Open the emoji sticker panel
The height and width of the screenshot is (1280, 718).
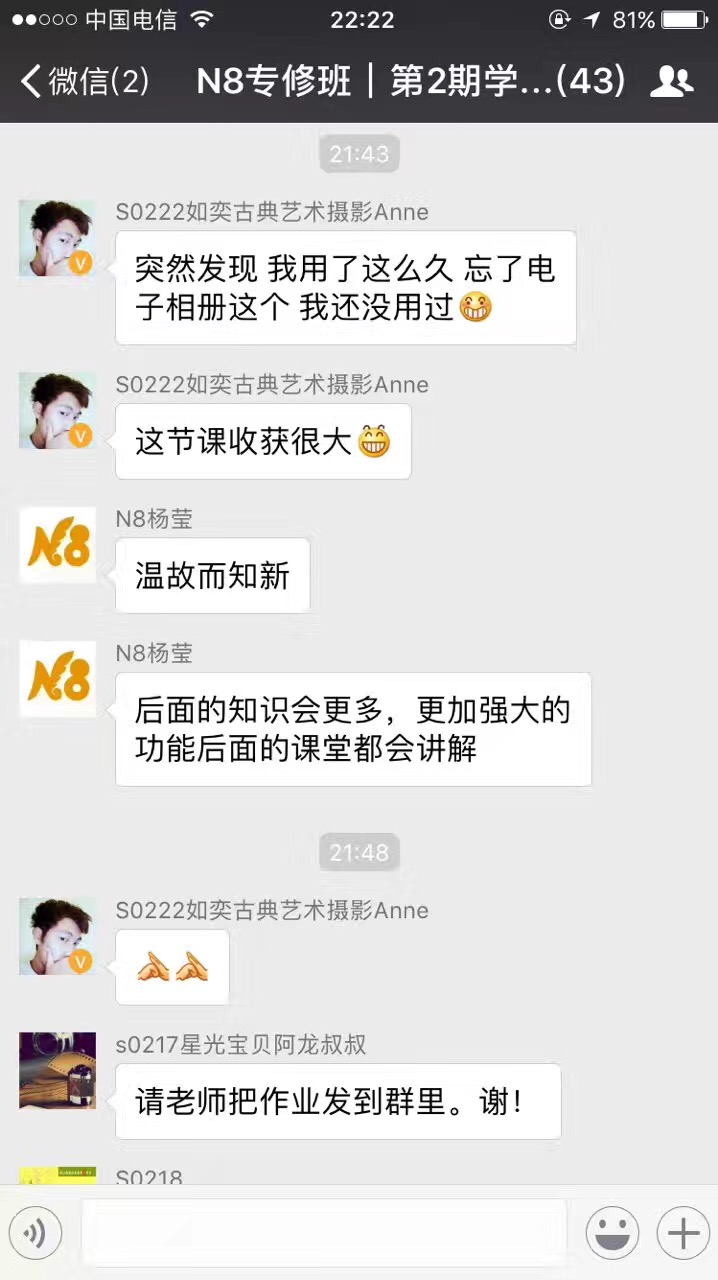(x=612, y=1232)
